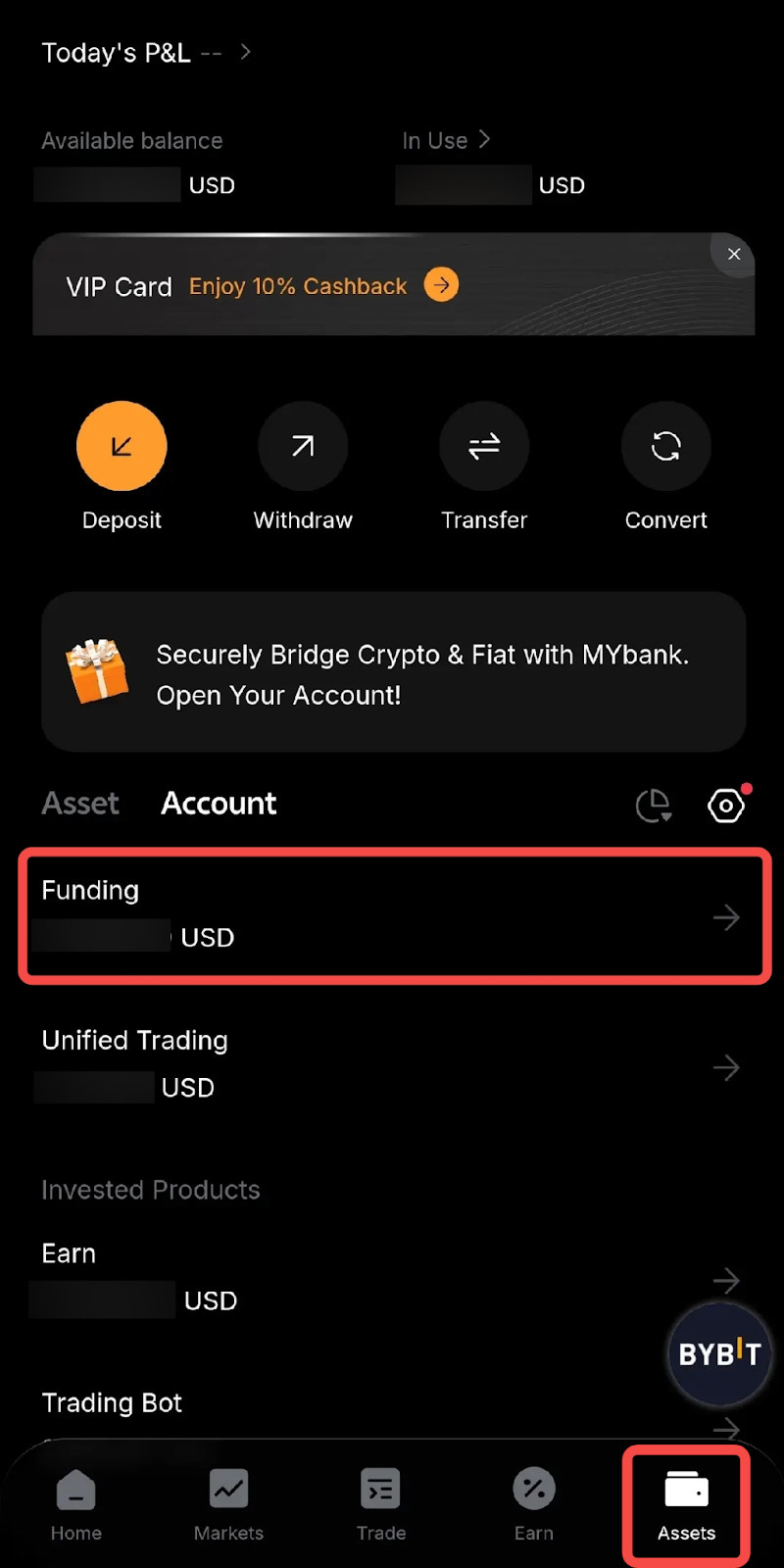Switch to the Markets tab
784x1568 pixels.
coord(228,1505)
